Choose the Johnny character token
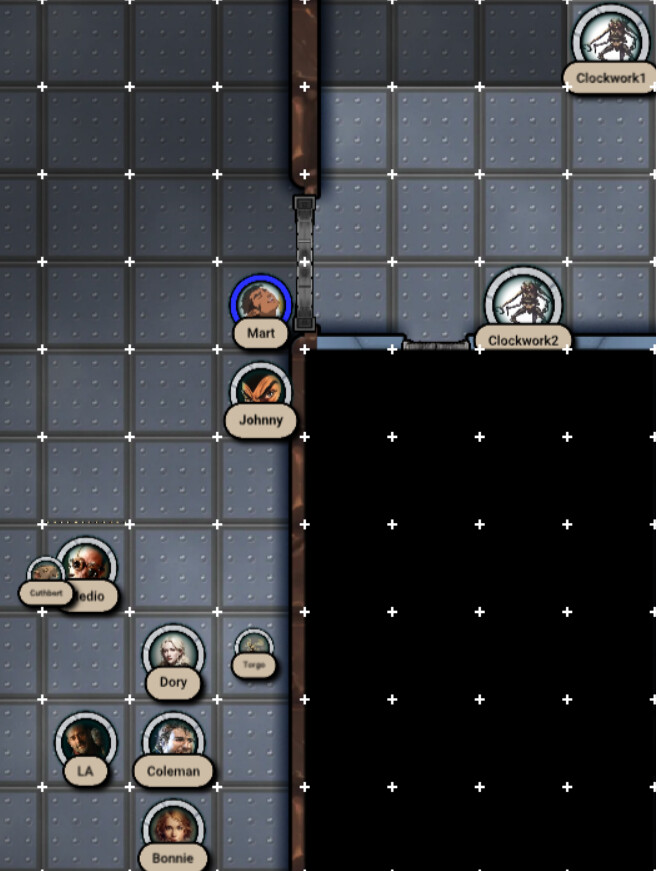 [261, 391]
